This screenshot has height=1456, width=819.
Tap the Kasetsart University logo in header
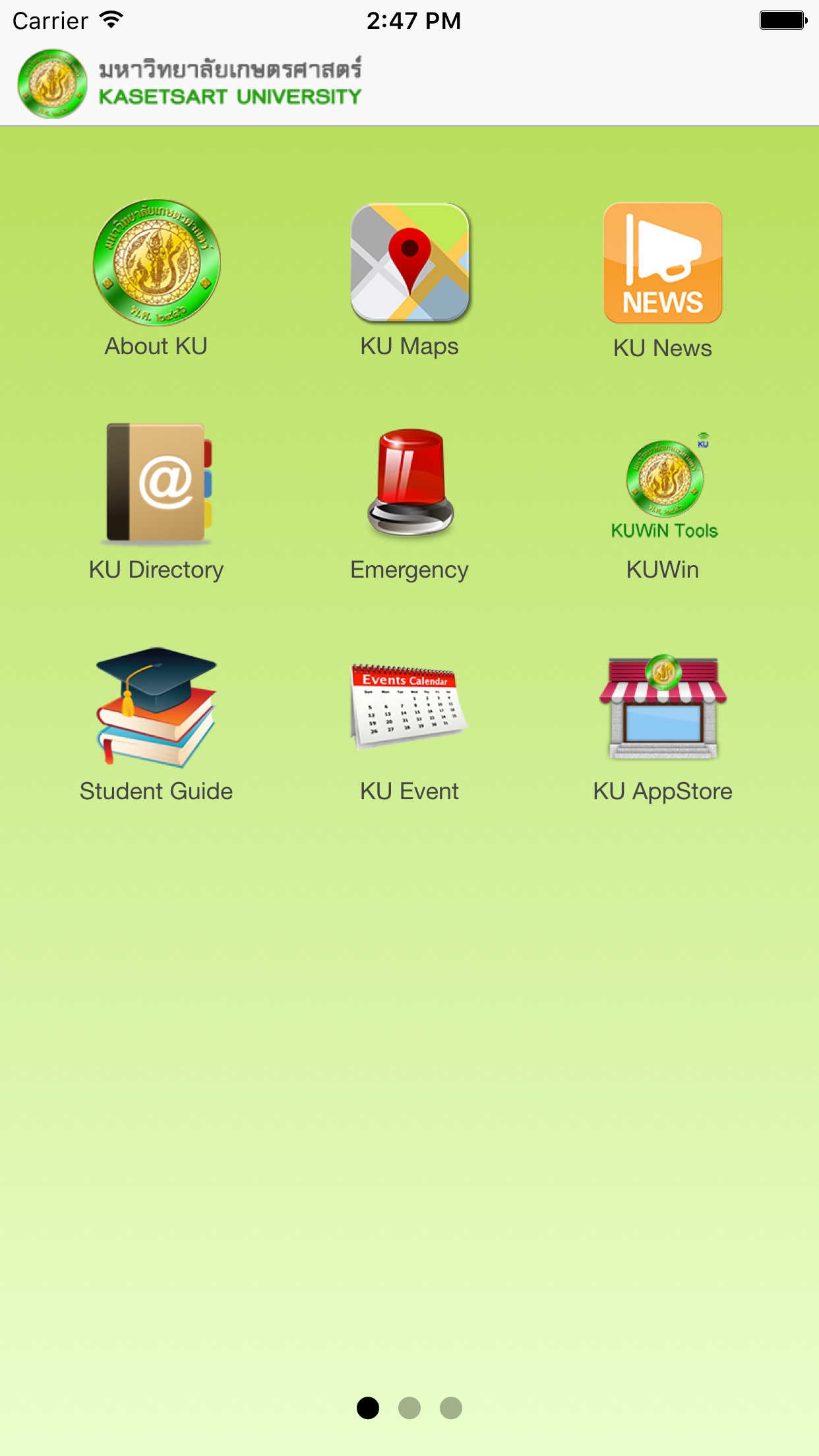(x=53, y=82)
